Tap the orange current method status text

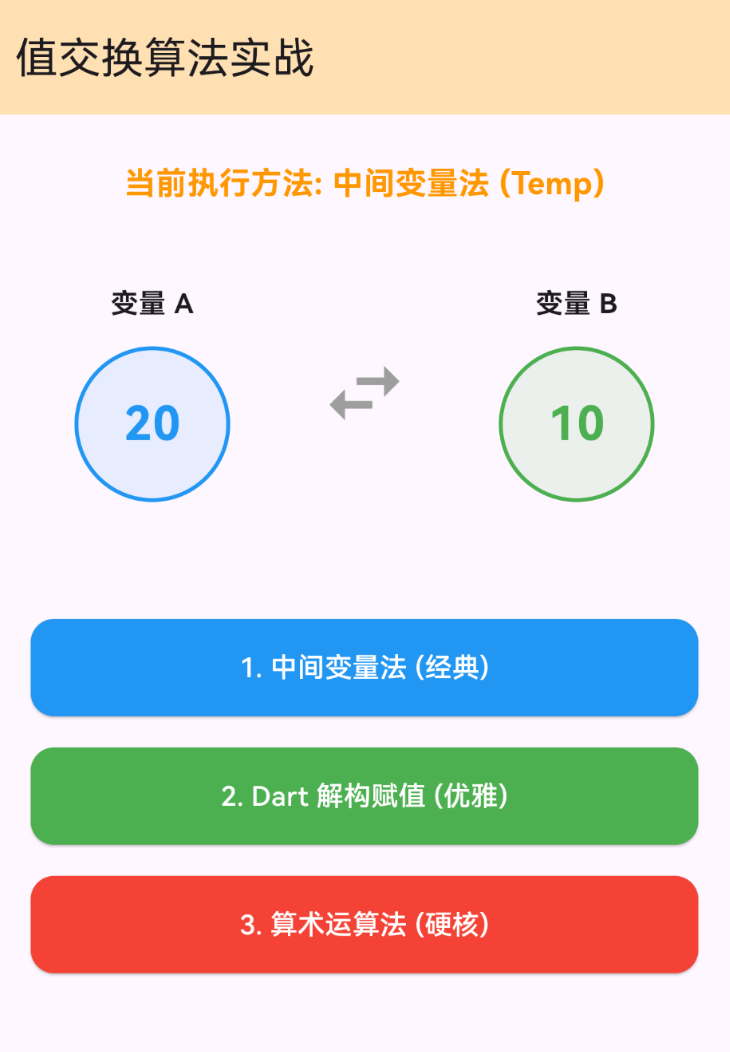(x=364, y=183)
